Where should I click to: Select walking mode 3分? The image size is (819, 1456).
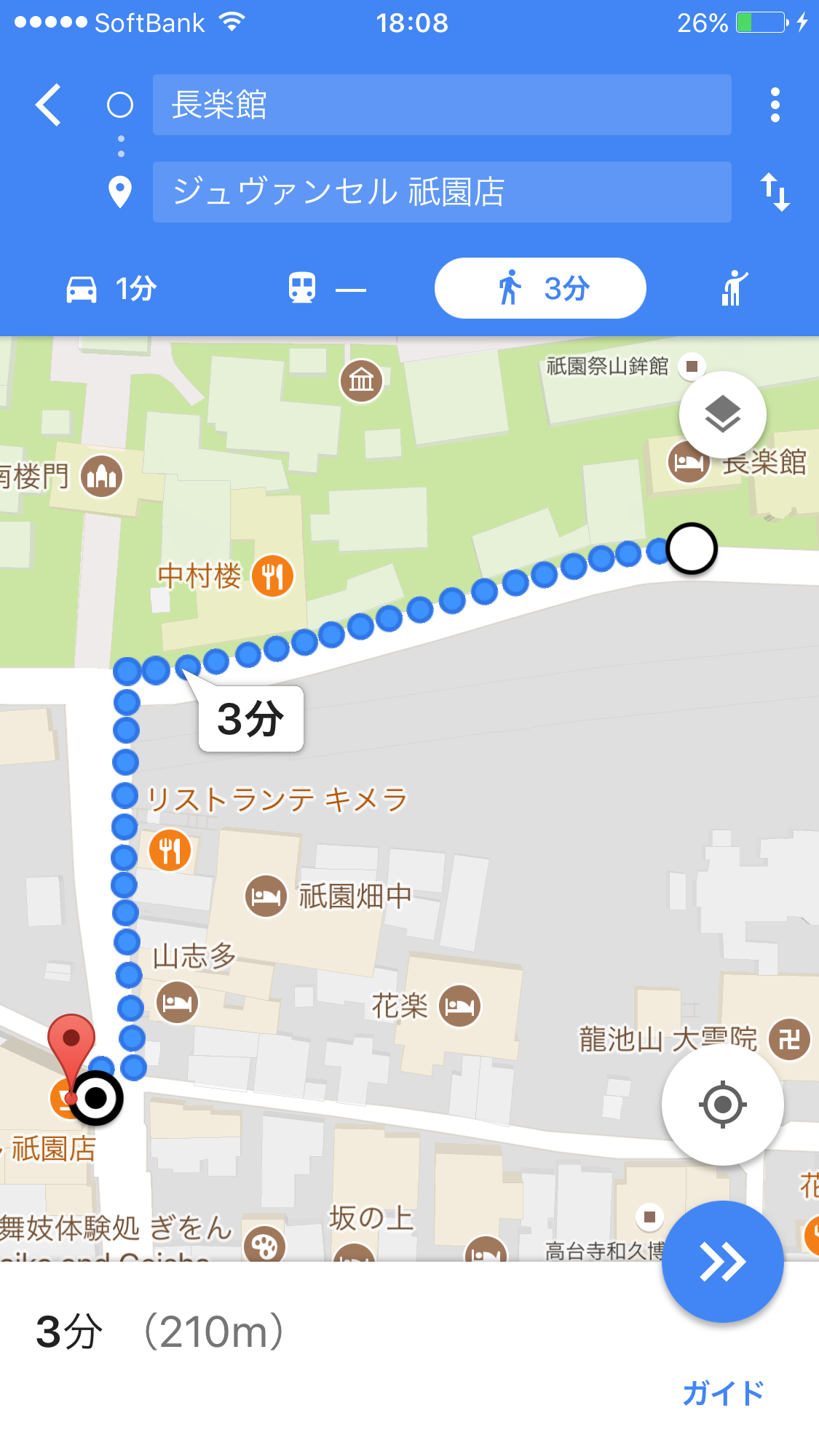pyautogui.click(x=539, y=289)
